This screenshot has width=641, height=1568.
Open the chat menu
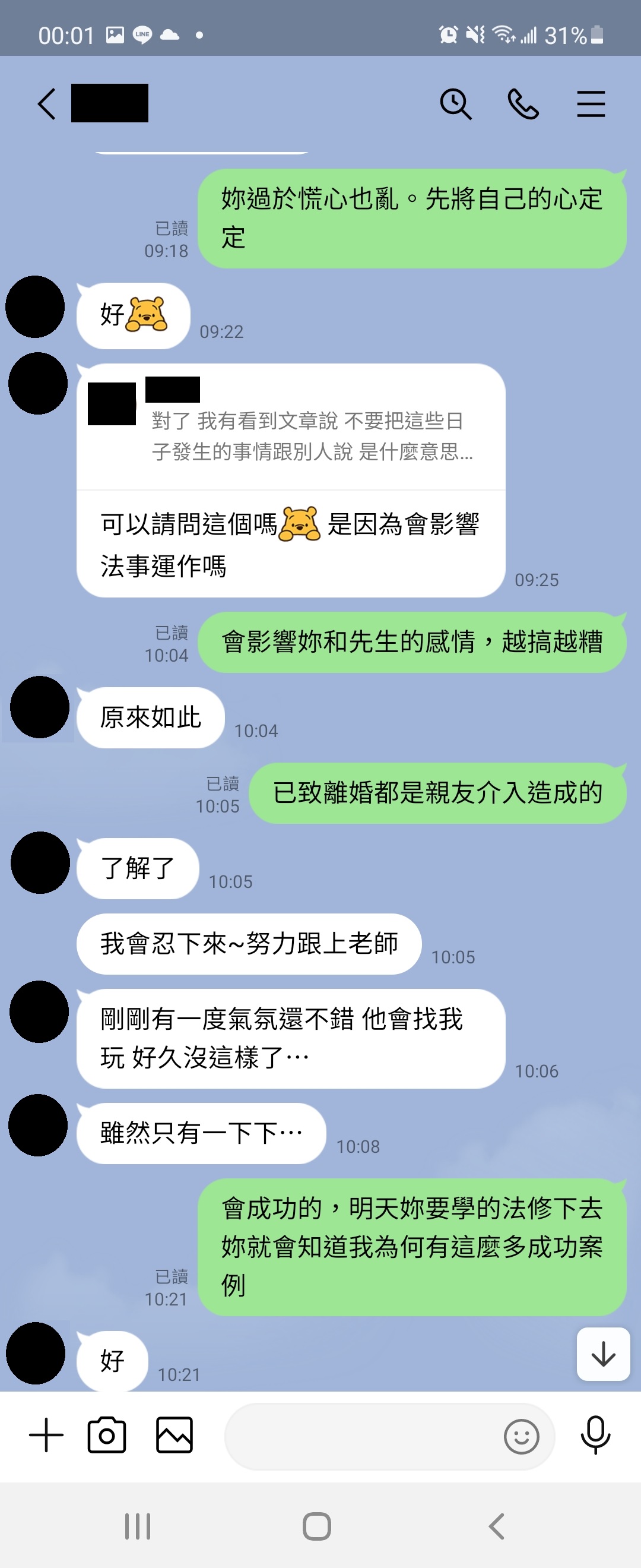pyautogui.click(x=591, y=103)
